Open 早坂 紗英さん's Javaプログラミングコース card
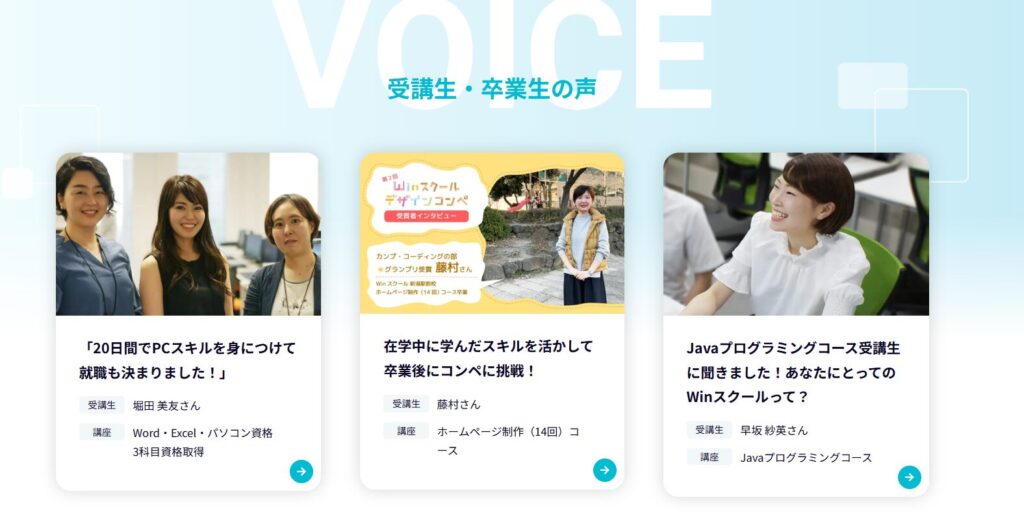The image size is (1024, 528). tap(794, 372)
